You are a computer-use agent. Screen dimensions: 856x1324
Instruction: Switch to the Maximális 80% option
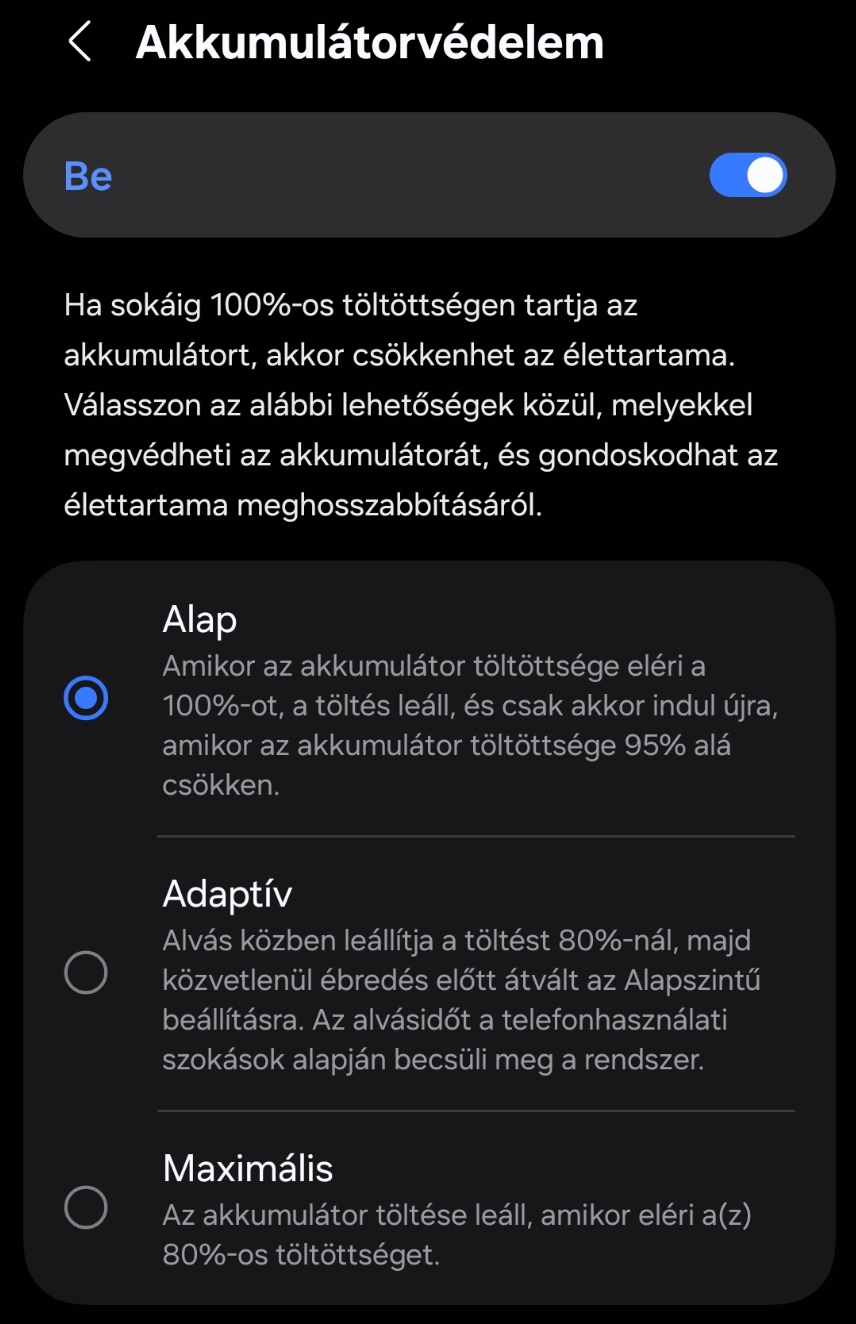tap(86, 1208)
